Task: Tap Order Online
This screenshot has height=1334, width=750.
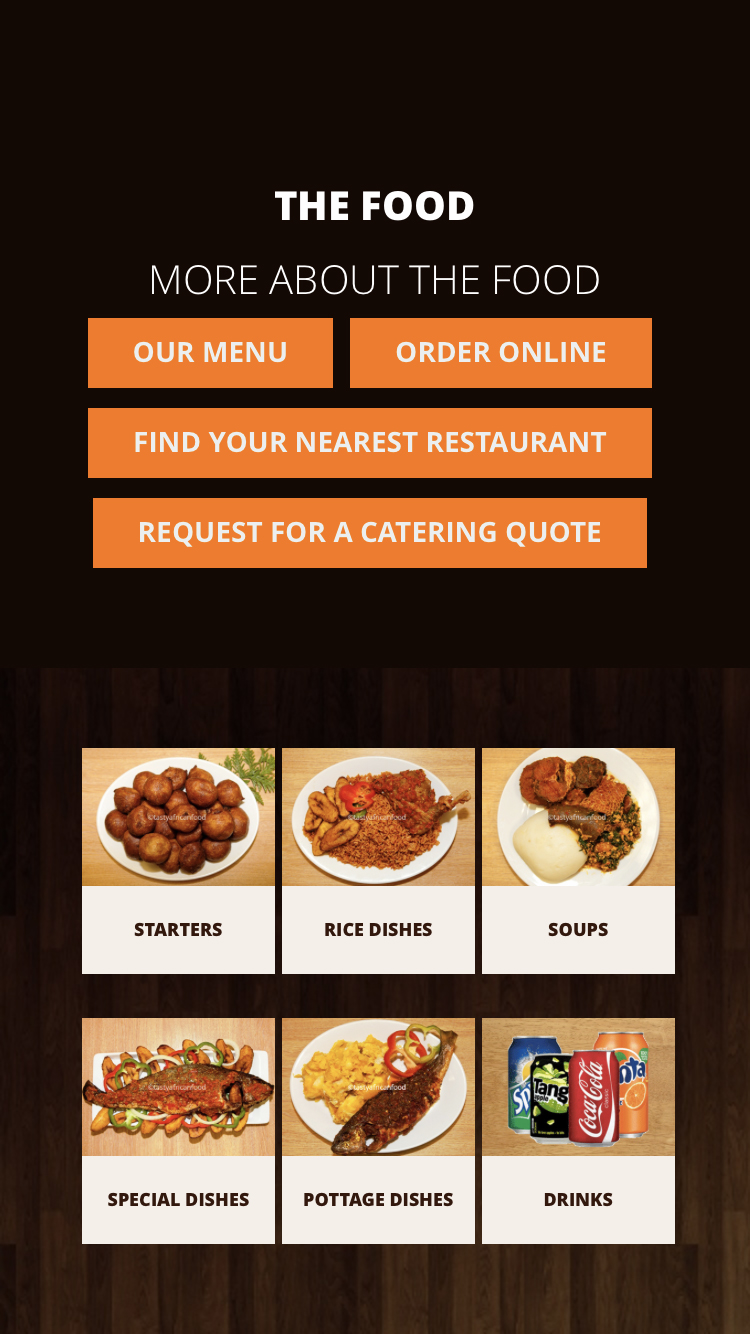Action: tap(500, 353)
